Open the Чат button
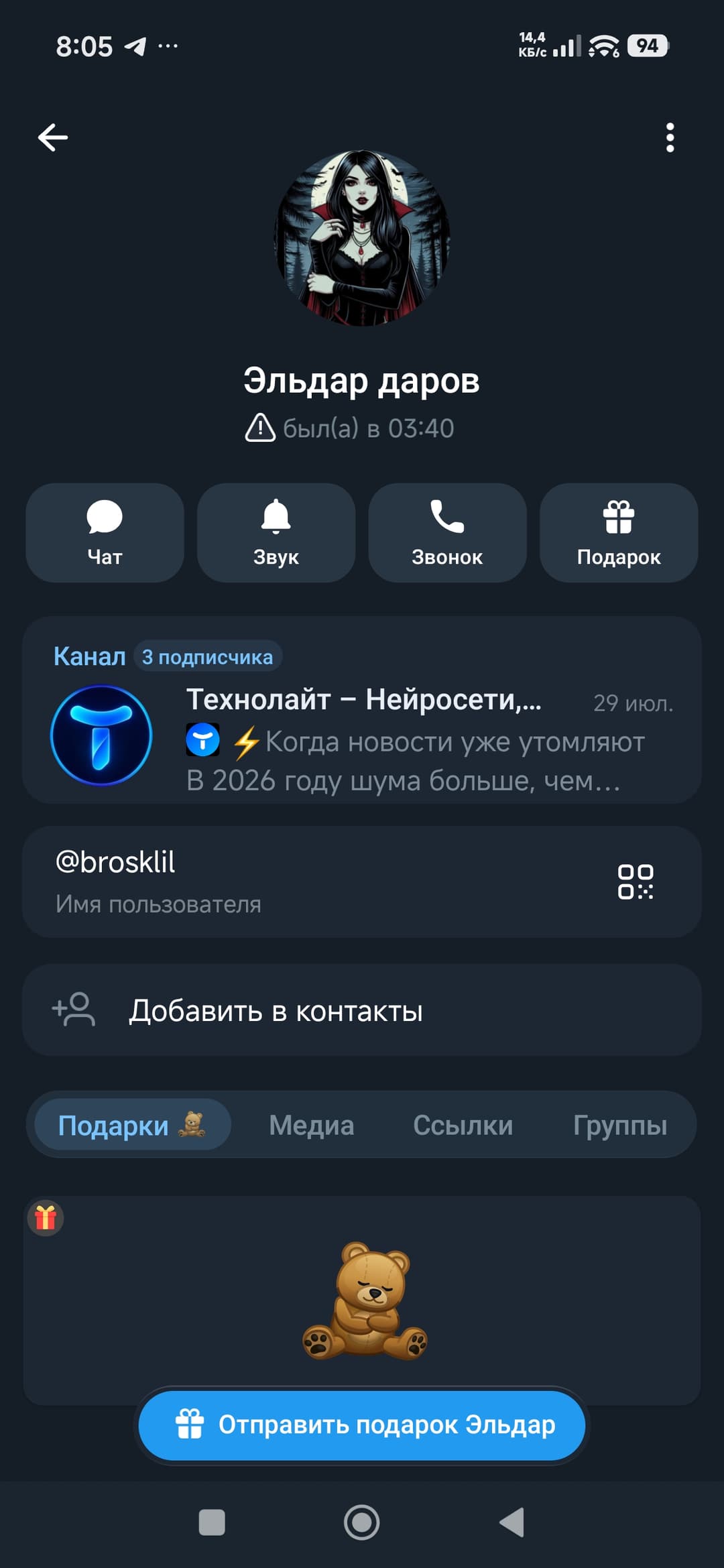This screenshot has width=724, height=1568. pos(105,533)
